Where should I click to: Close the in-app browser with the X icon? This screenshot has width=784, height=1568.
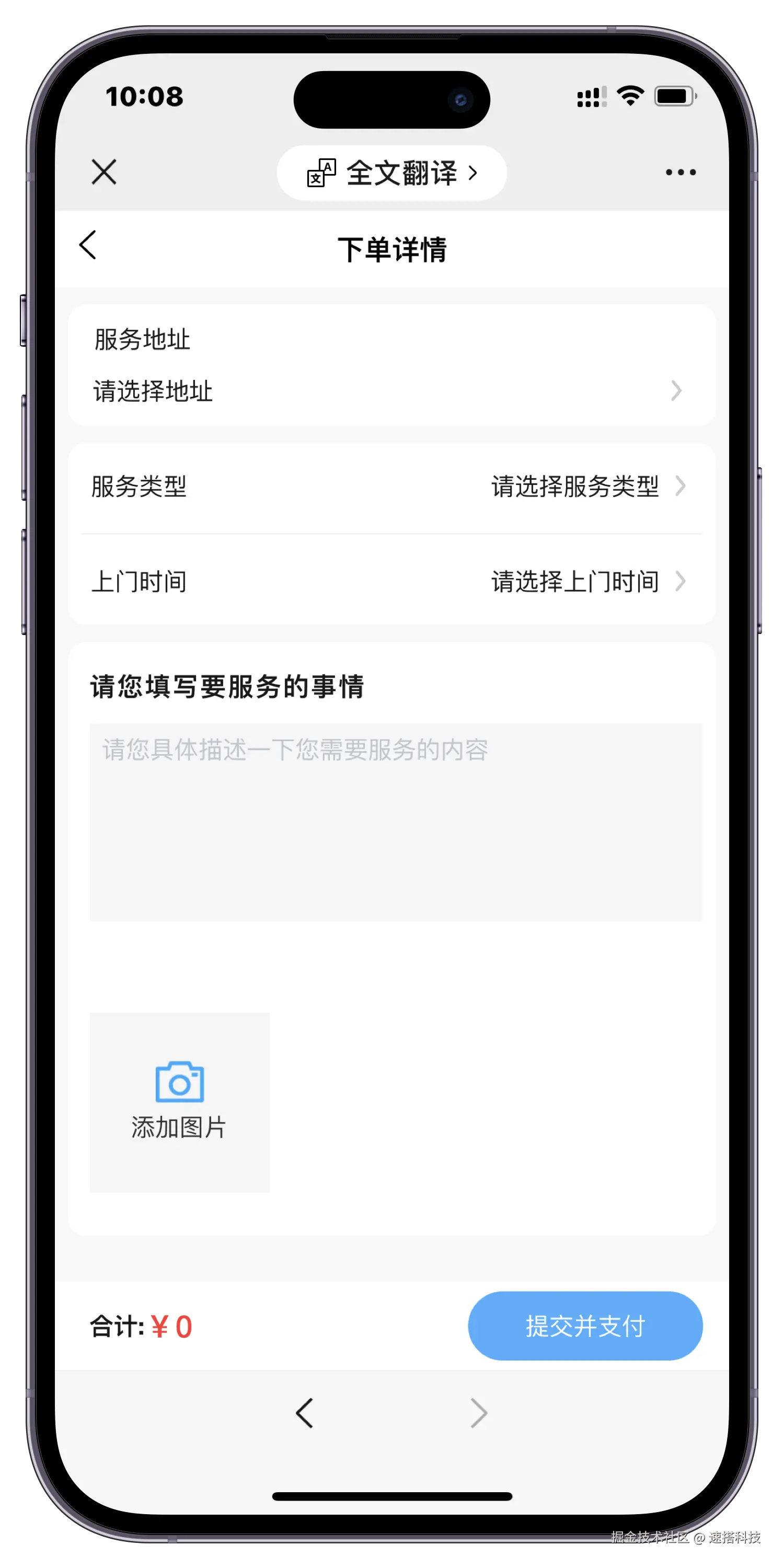[104, 172]
